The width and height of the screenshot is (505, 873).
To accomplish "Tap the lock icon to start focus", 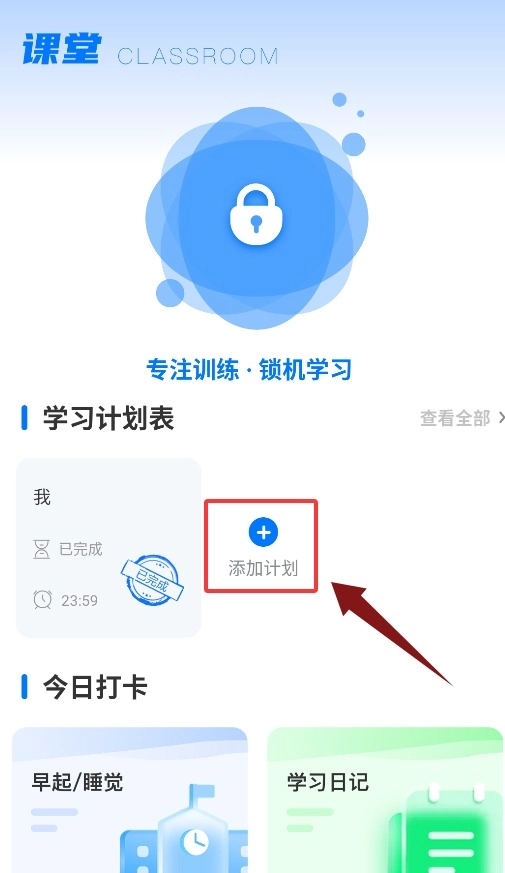I will 256,214.
